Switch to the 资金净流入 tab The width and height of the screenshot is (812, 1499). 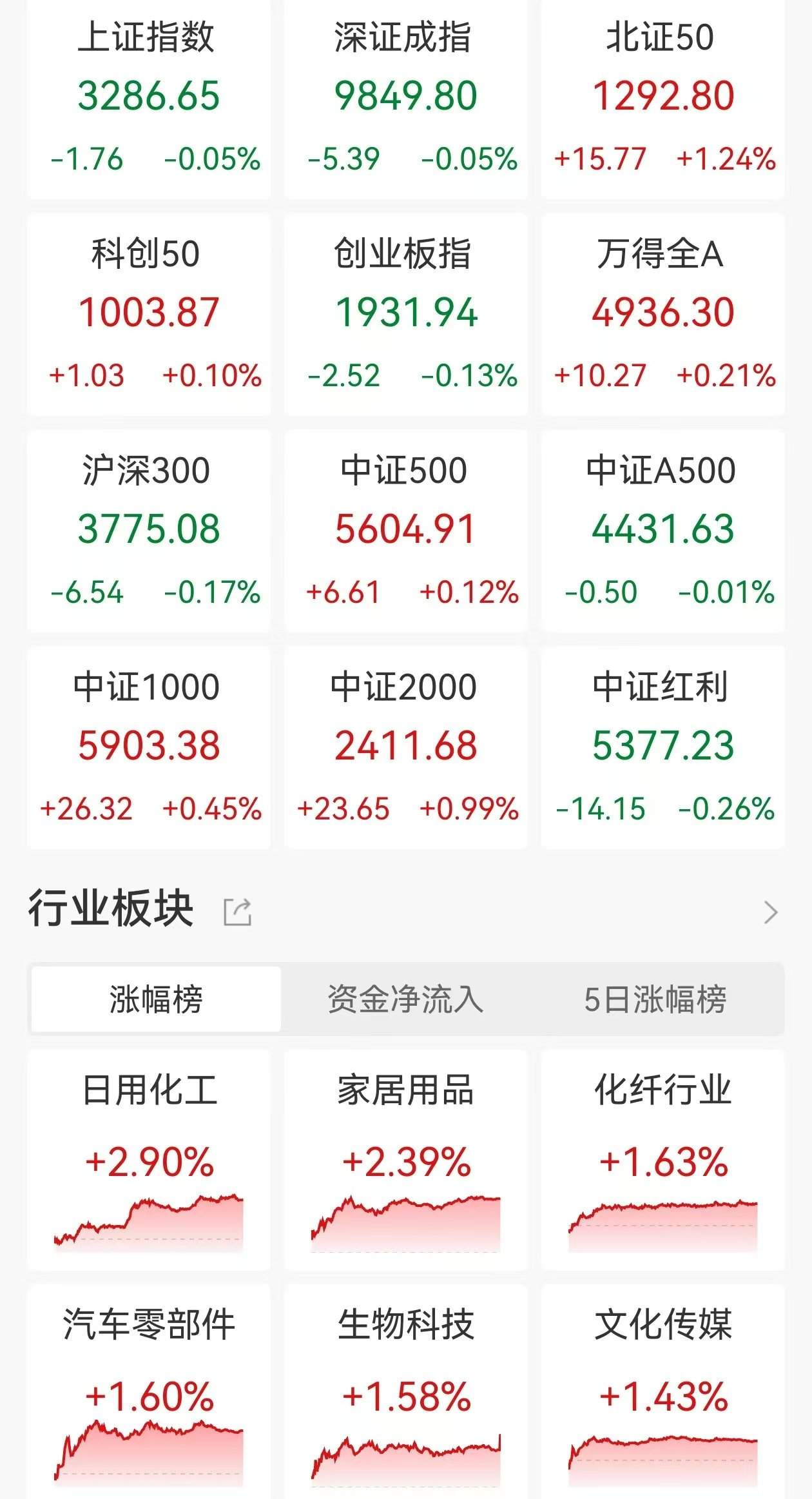click(x=405, y=999)
